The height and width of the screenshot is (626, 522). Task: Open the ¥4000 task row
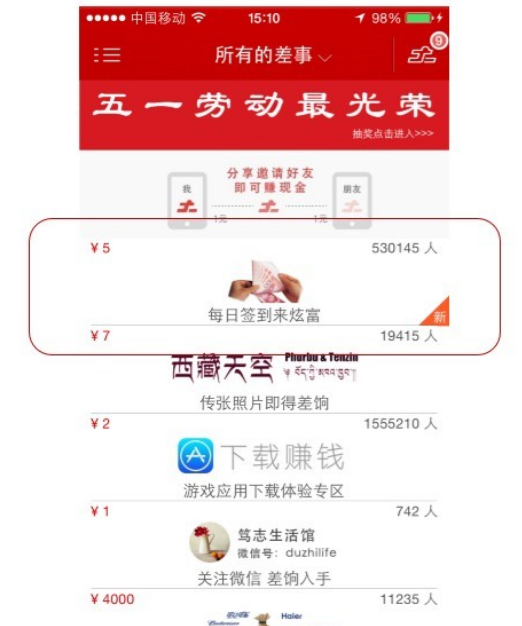click(x=264, y=607)
